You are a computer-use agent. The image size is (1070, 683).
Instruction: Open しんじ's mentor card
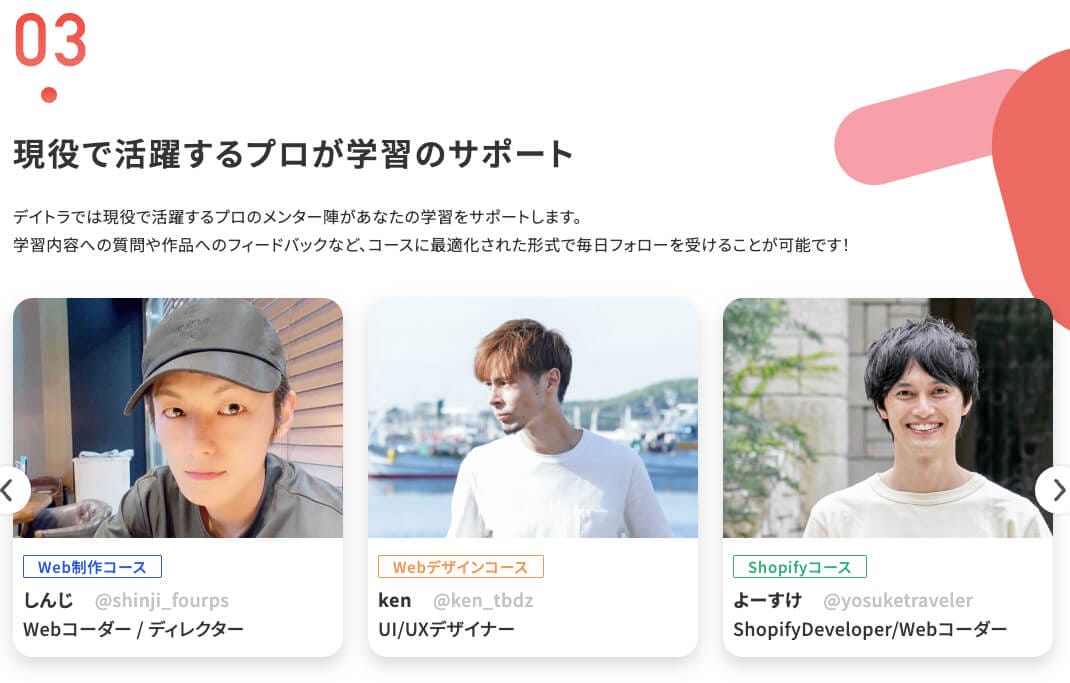click(x=178, y=477)
